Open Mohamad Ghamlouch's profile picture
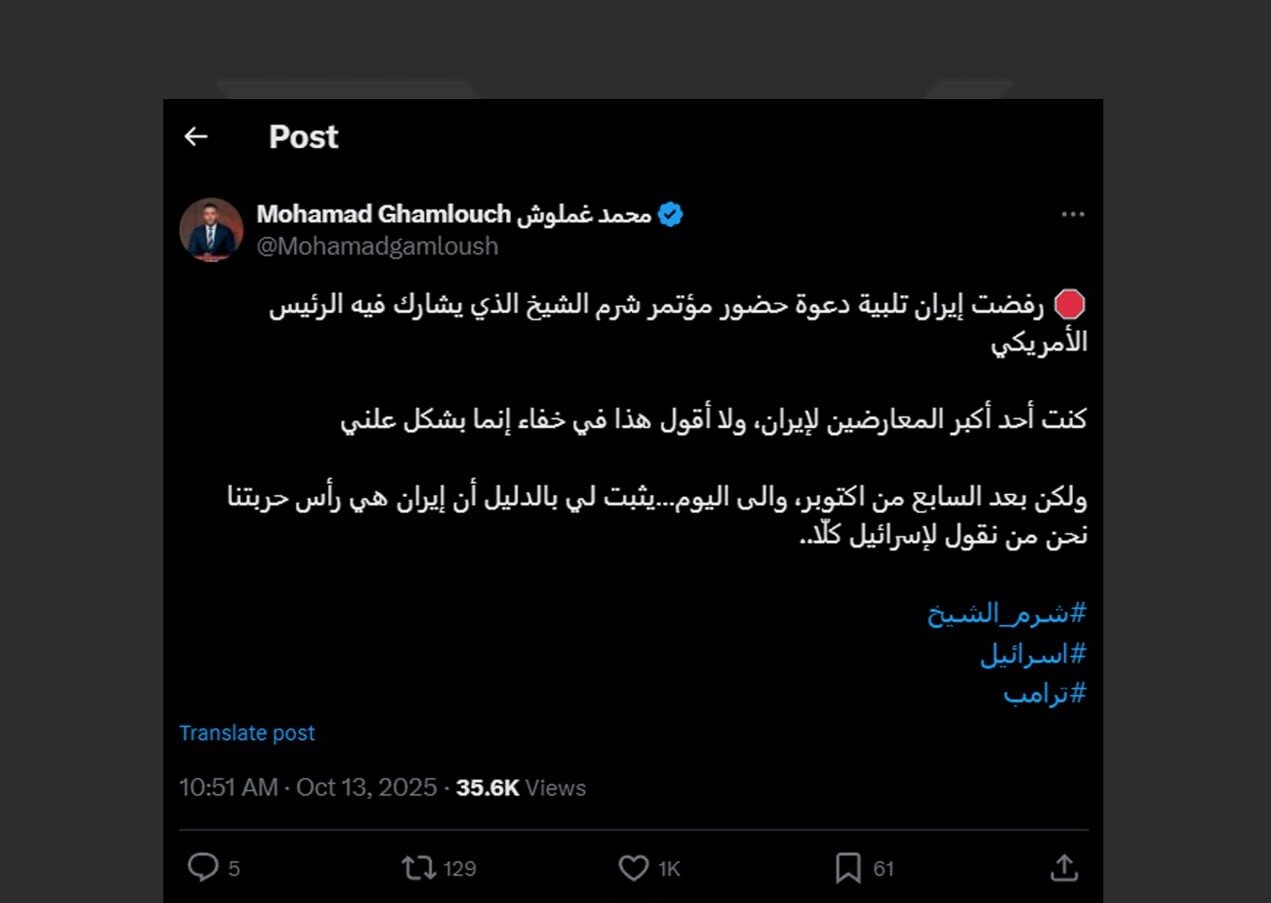Image resolution: width=1271 pixels, height=903 pixels. coord(211,230)
